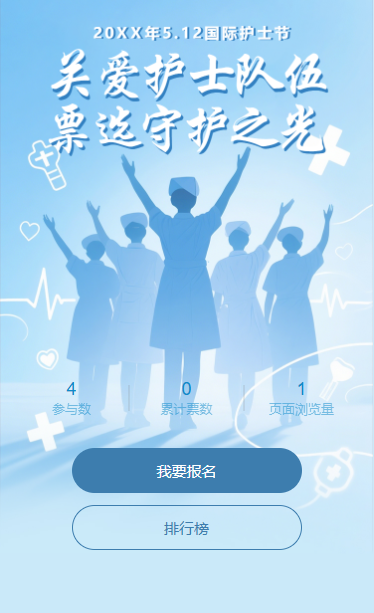This screenshot has width=374, height=613.
Task: Tap the 我要报名 sign-up button
Action: click(x=187, y=471)
